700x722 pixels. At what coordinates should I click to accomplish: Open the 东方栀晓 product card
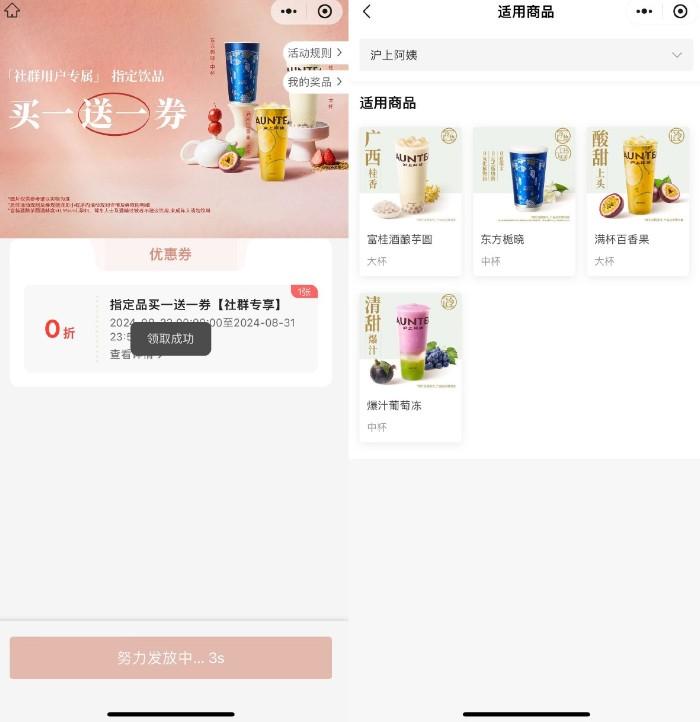click(524, 201)
